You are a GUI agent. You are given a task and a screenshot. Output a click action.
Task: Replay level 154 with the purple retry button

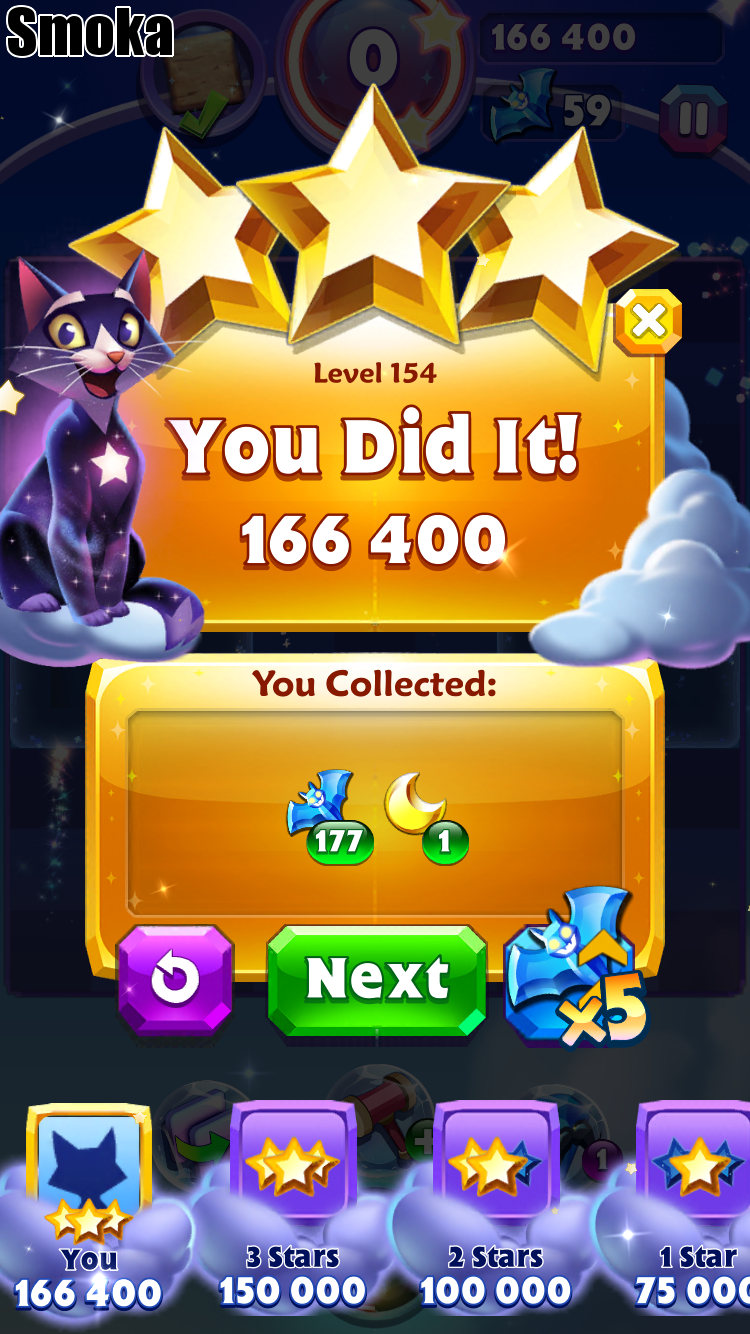click(x=176, y=980)
